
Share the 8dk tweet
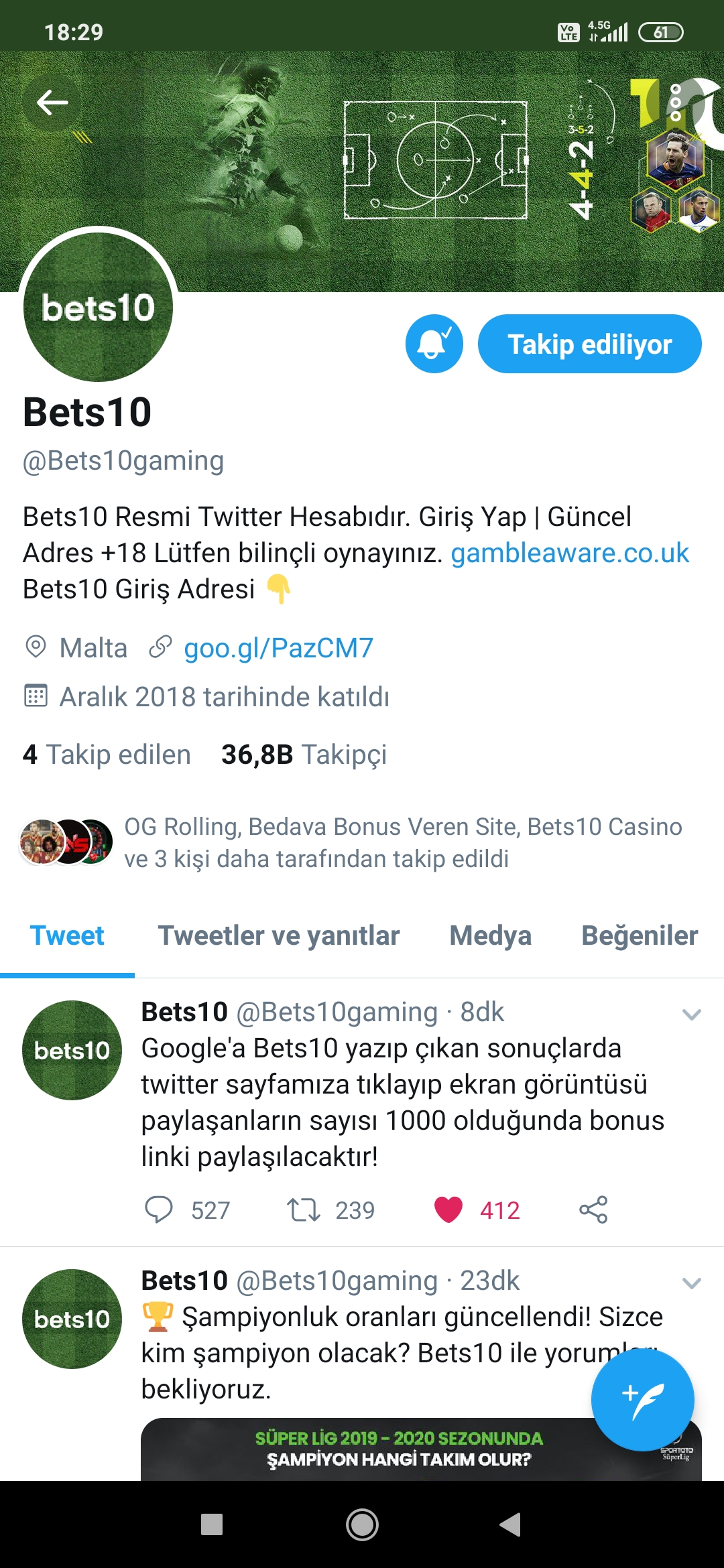tap(593, 1210)
